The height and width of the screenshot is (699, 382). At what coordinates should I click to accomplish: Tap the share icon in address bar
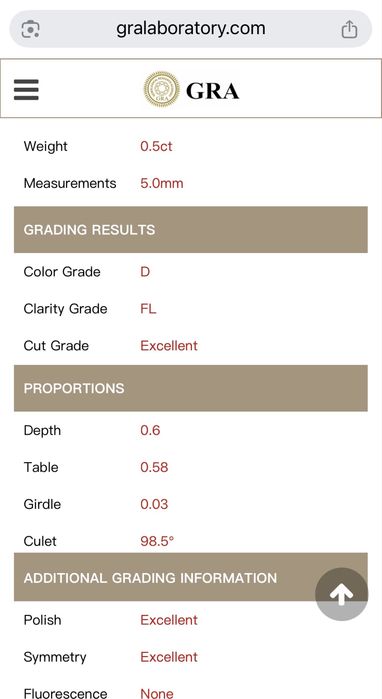click(349, 29)
